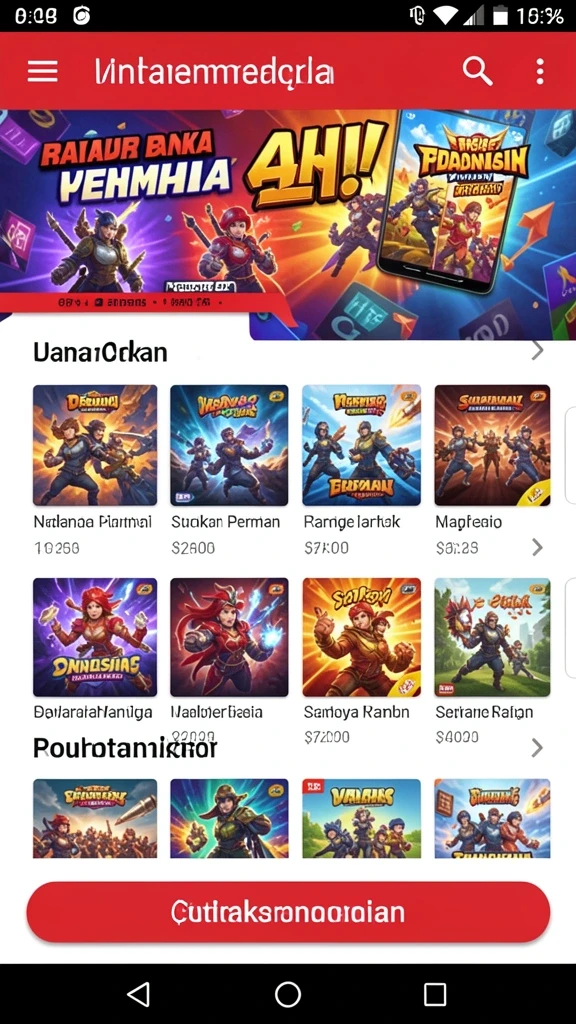This screenshot has width=576, height=1024.
Task: Select the Ramge lartak game tile
Action: click(361, 470)
